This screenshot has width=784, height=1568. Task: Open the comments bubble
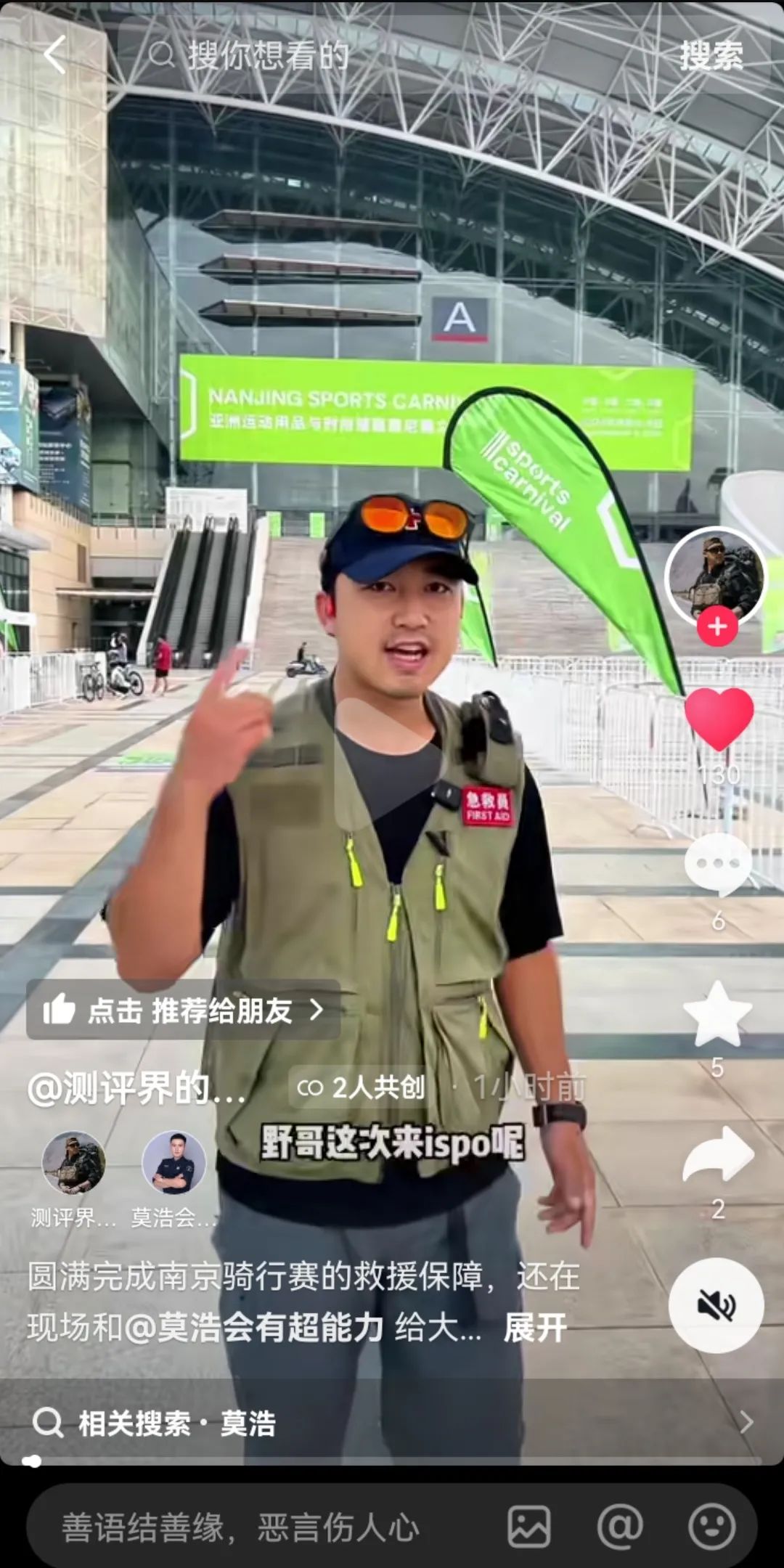717,864
